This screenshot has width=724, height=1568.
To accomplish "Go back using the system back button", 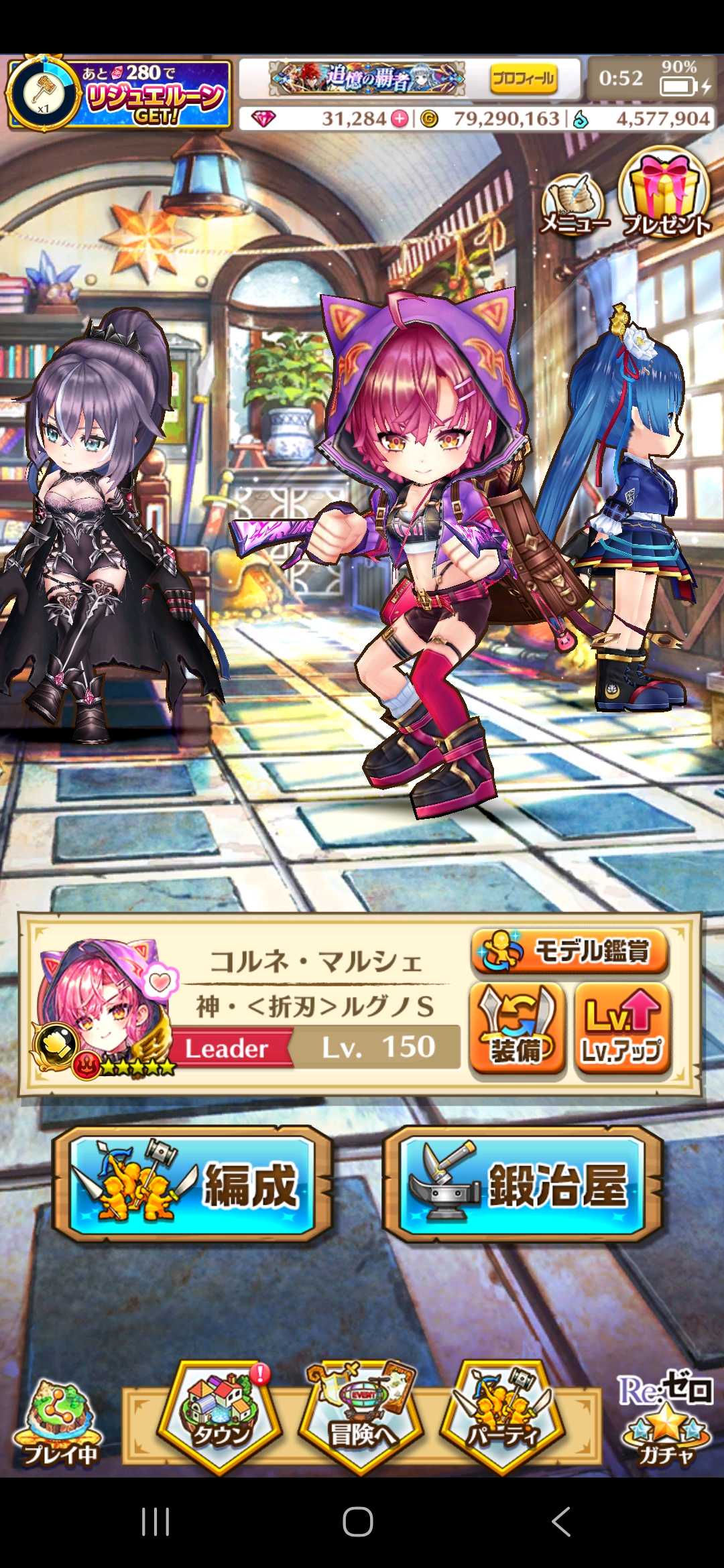I will (561, 1522).
